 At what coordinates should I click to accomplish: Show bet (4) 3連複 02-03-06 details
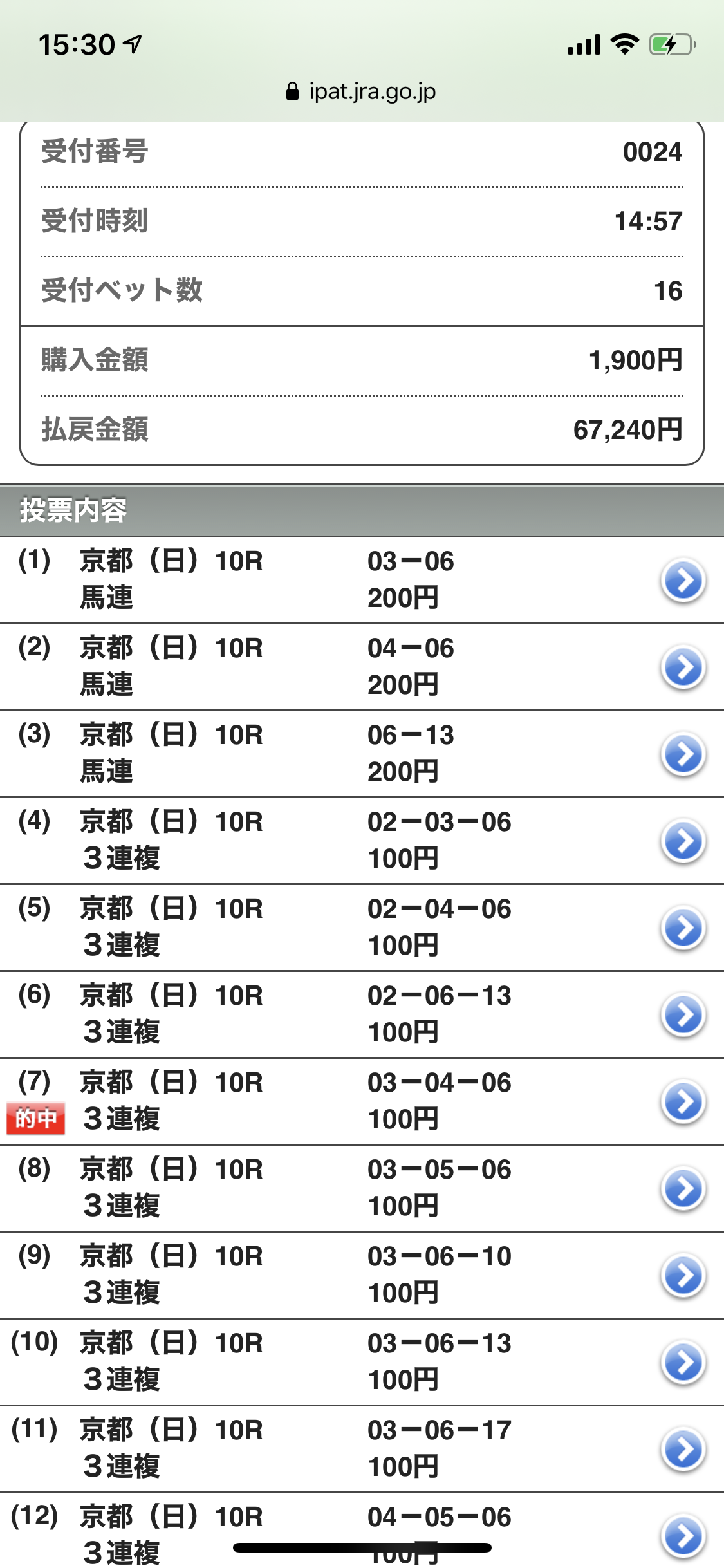pos(683,841)
